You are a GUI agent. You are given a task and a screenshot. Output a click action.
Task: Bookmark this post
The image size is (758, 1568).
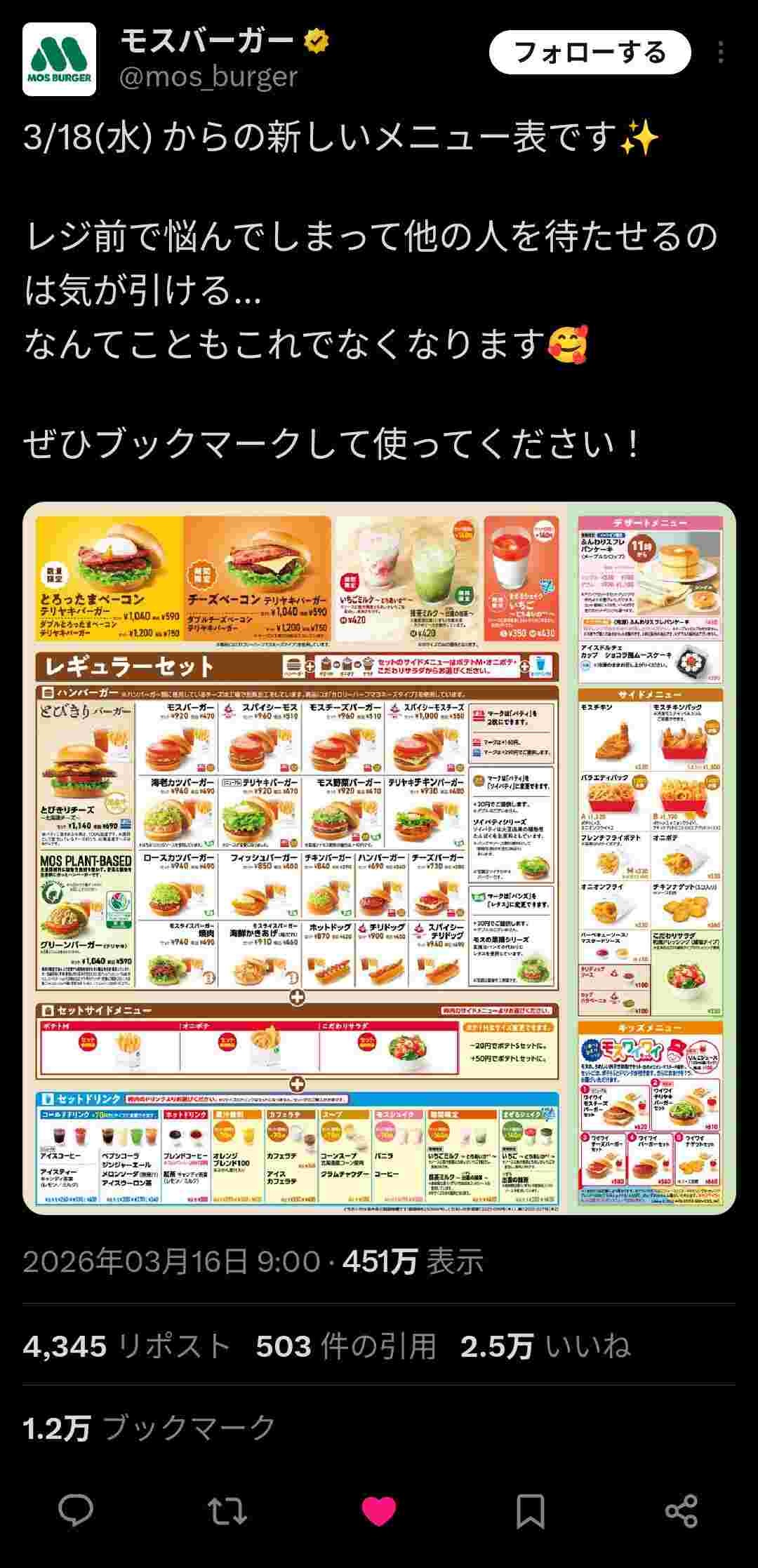point(531,1511)
